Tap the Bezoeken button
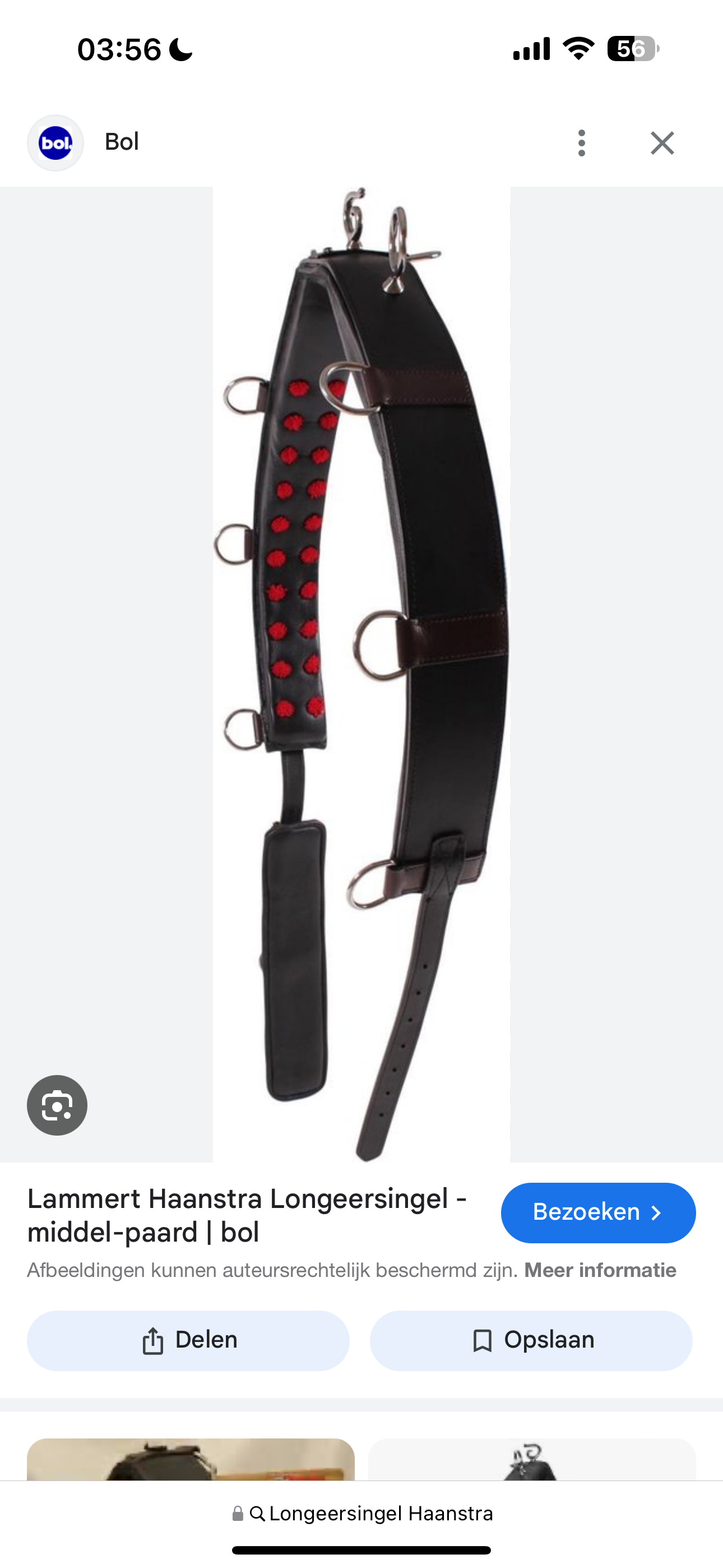Viewport: 723px width, 1568px height. tap(598, 1212)
